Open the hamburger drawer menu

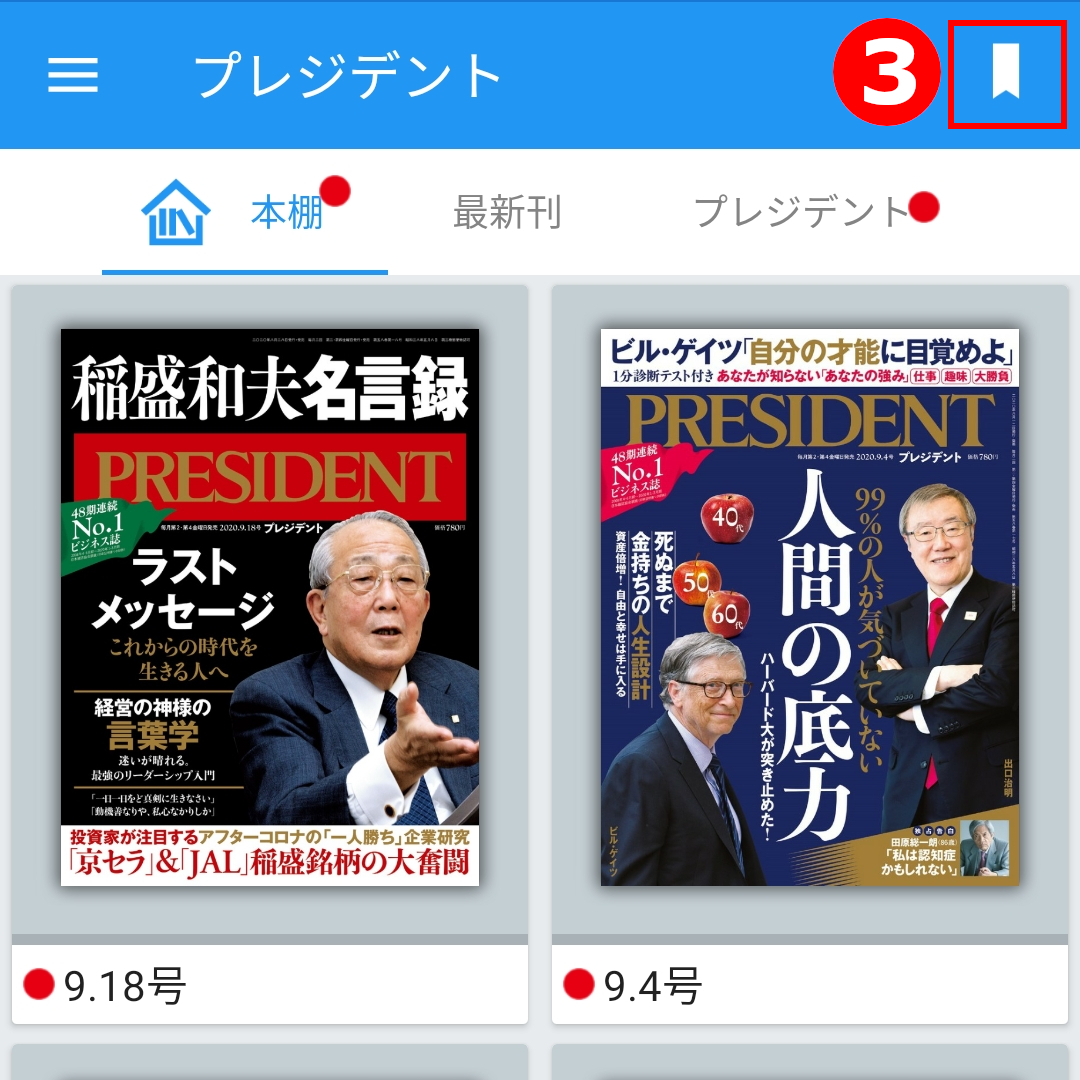click(x=73, y=74)
